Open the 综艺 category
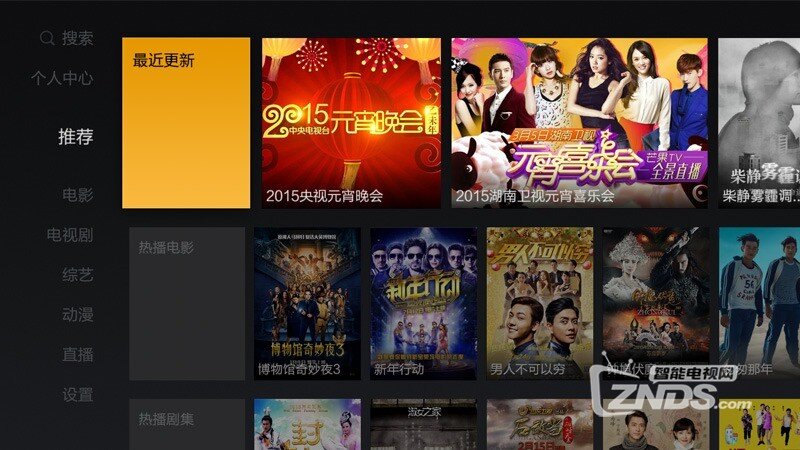The height and width of the screenshot is (450, 800). [x=77, y=275]
